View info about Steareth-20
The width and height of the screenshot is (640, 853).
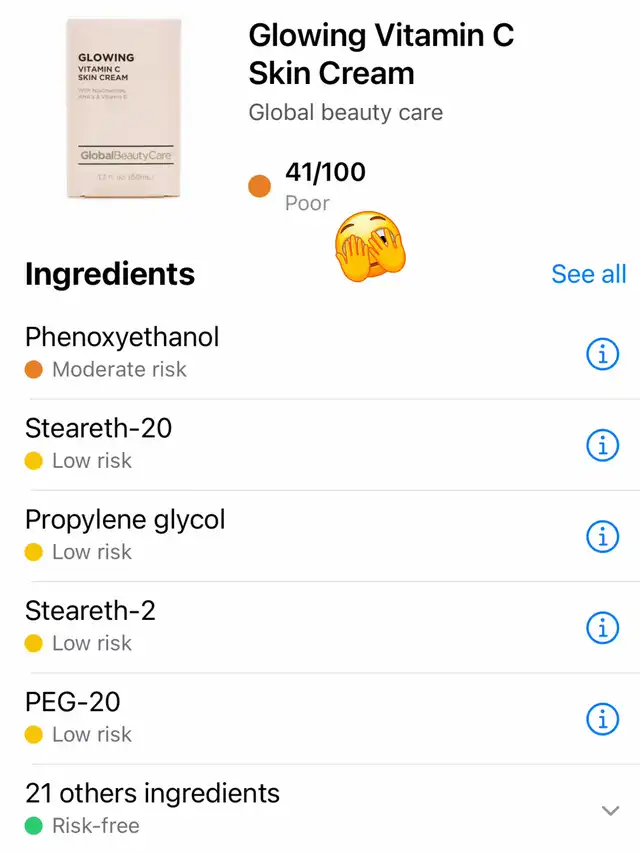[x=602, y=445]
